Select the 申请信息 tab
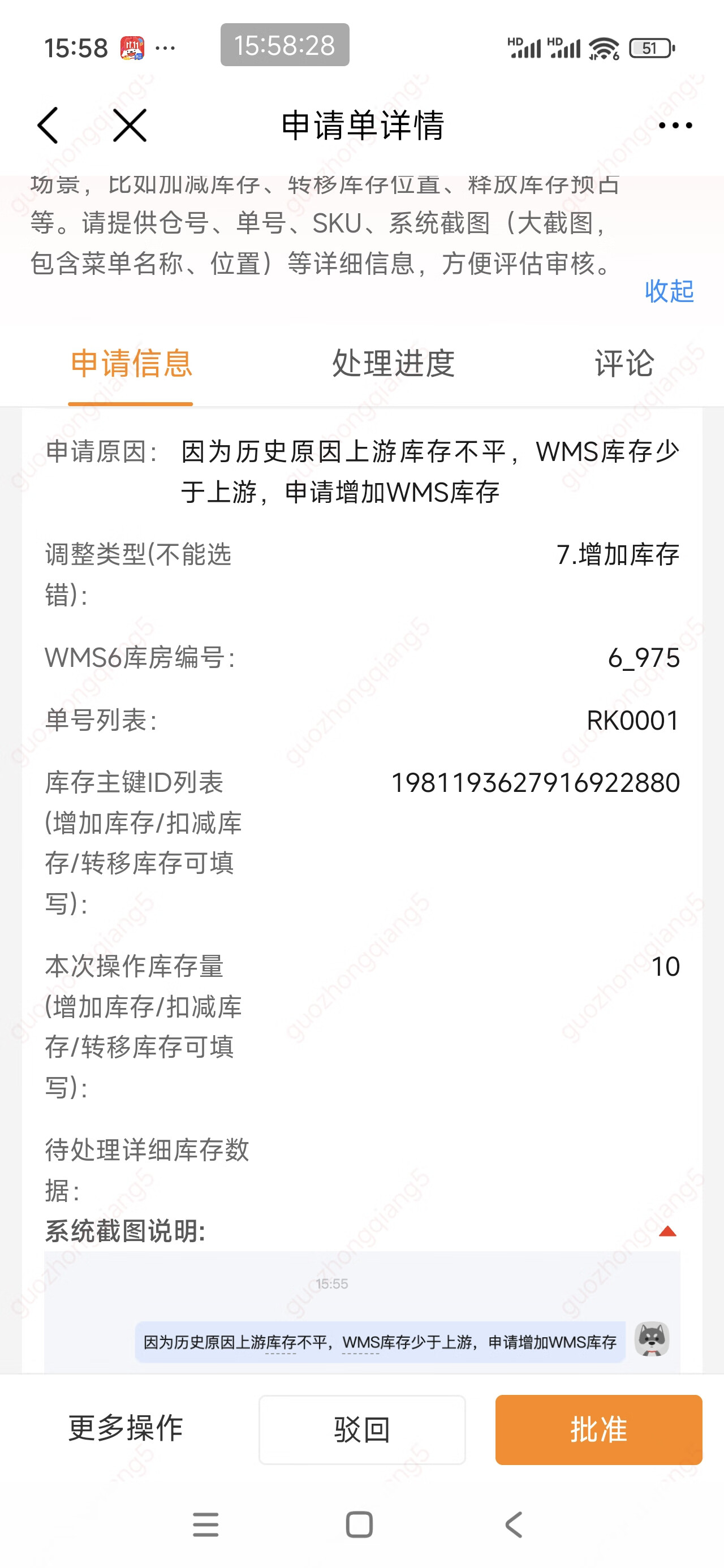Screen dimensions: 724x1568 [131, 363]
